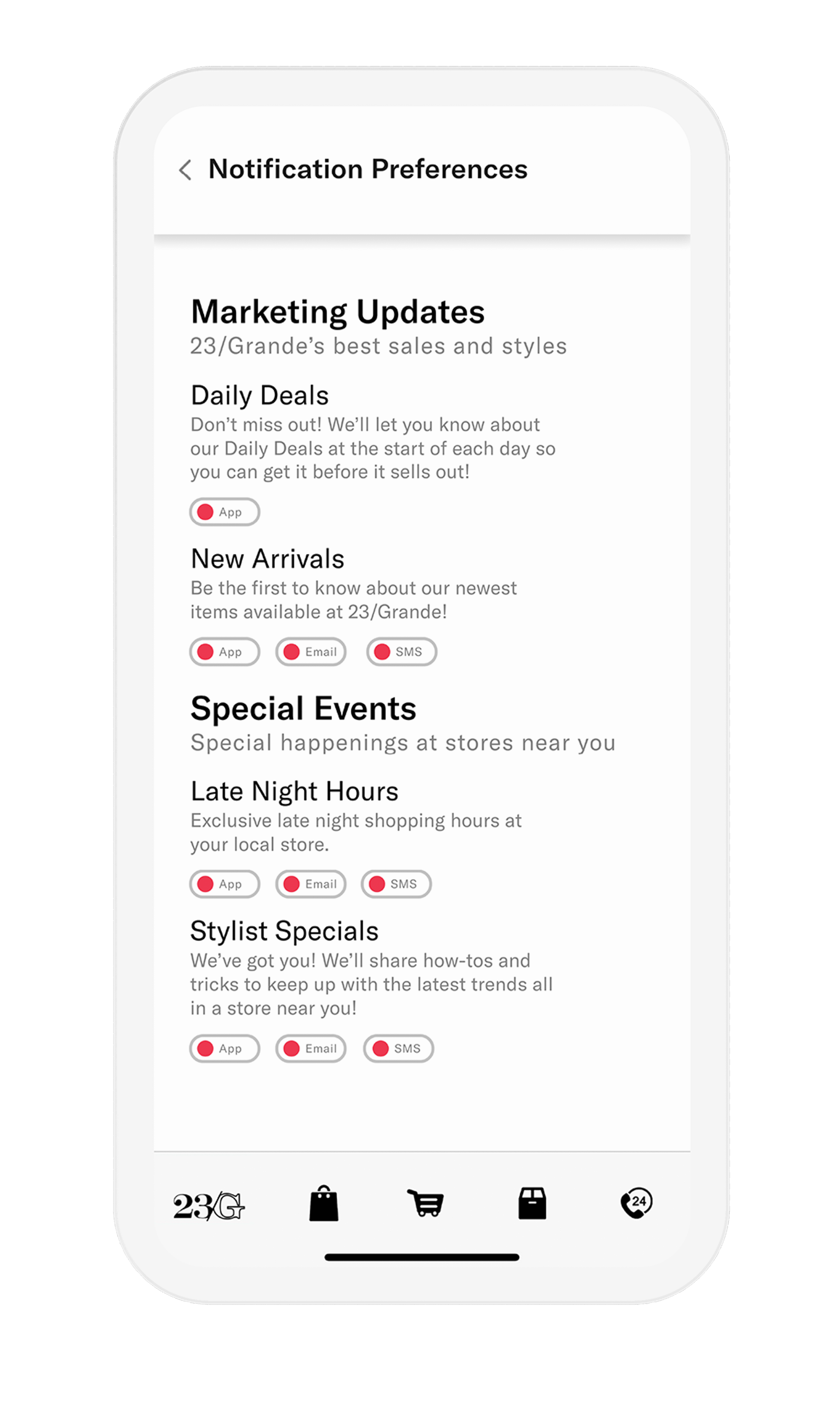Toggle App notifications for Stylist Specials

pyautogui.click(x=224, y=1049)
